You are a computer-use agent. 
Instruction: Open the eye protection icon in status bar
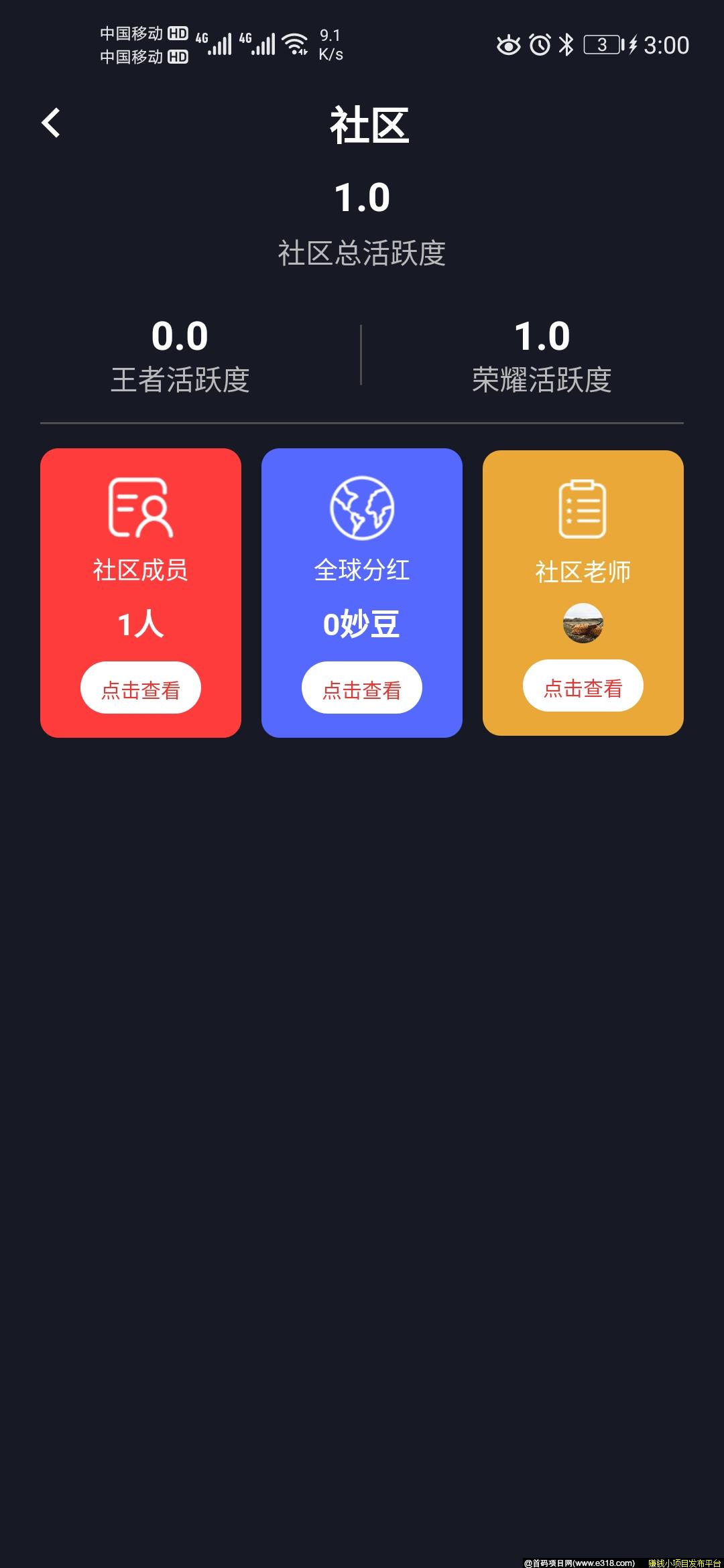click(x=509, y=45)
